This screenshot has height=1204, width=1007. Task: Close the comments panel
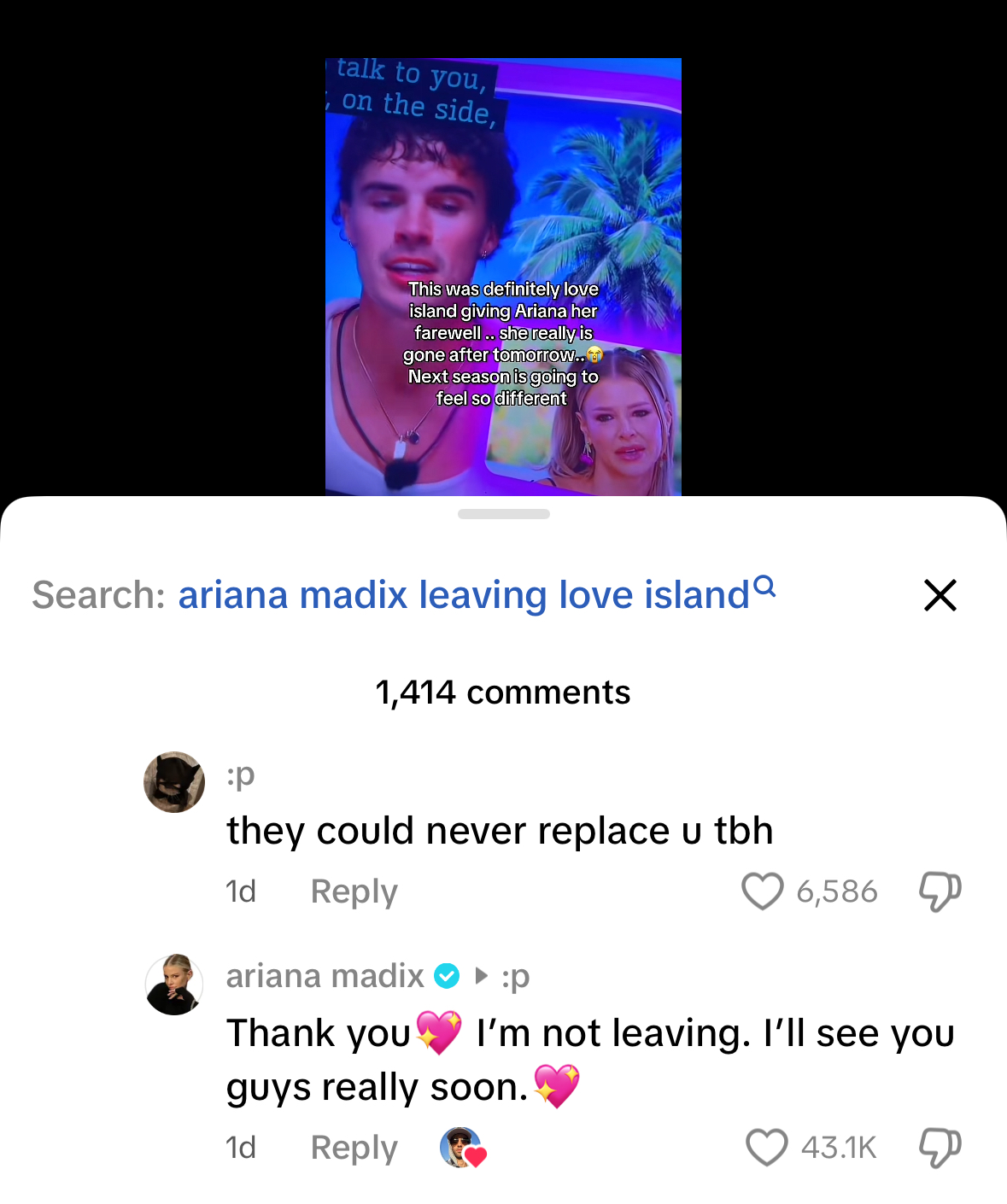940,595
